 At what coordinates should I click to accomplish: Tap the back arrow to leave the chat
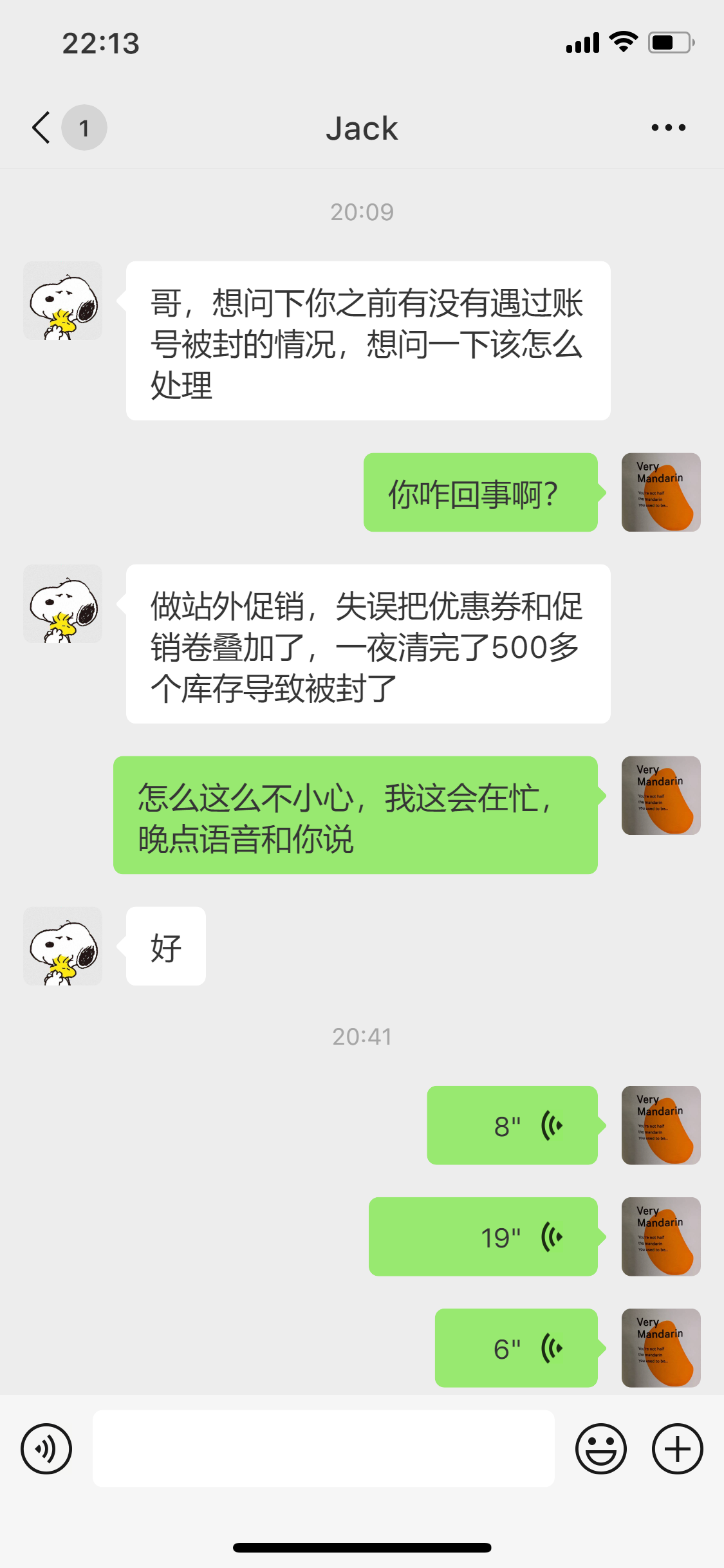40,127
